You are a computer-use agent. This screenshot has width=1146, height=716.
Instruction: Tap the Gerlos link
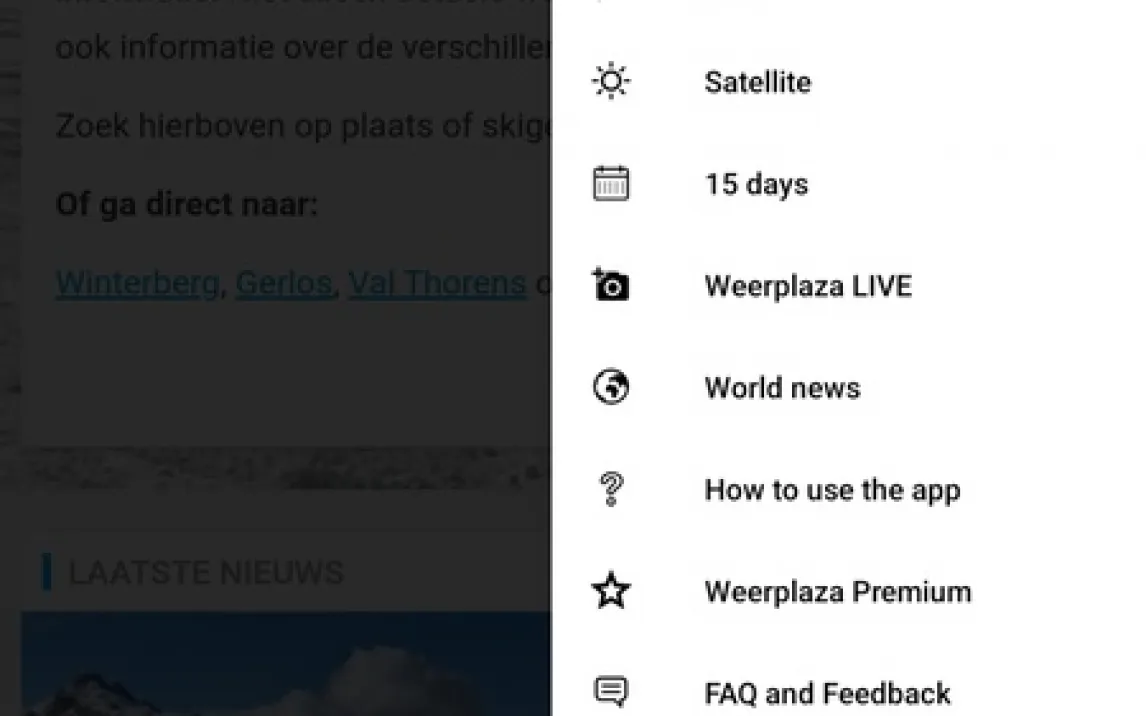(x=283, y=284)
